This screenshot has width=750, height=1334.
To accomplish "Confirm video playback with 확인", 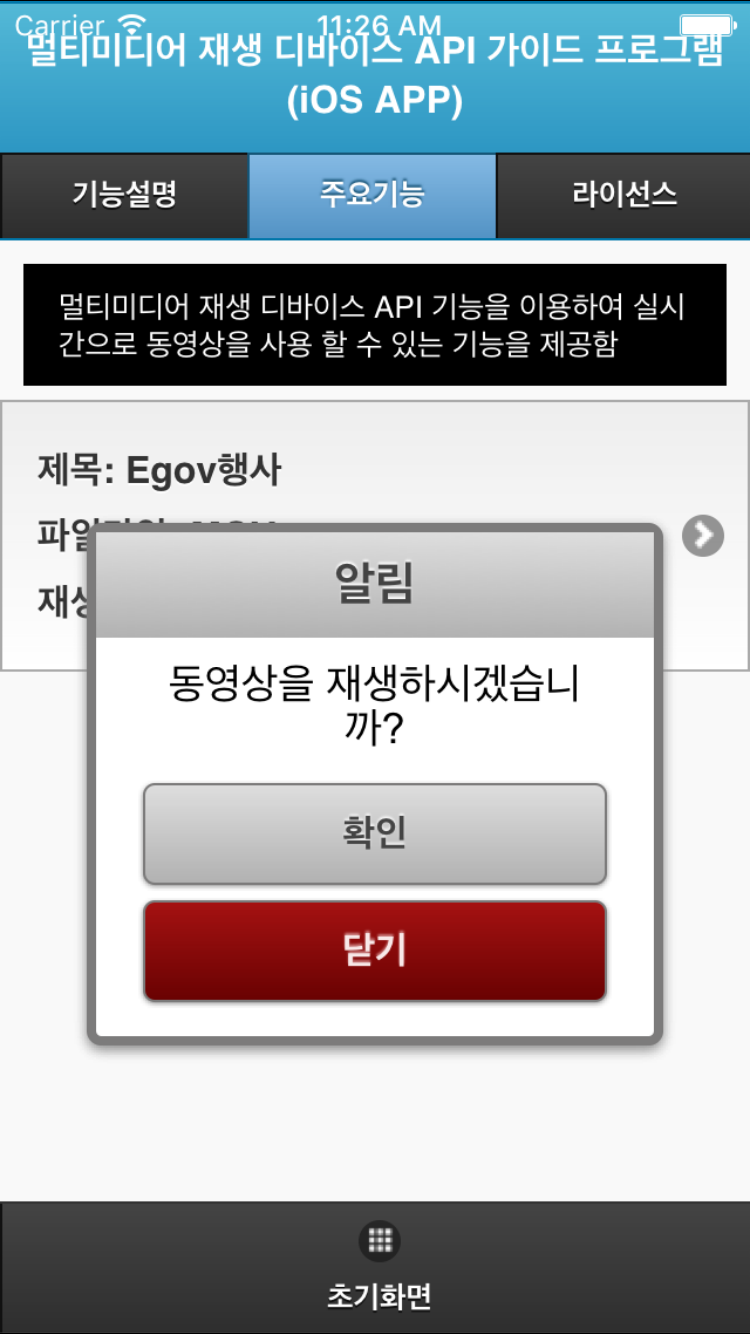I will click(375, 834).
